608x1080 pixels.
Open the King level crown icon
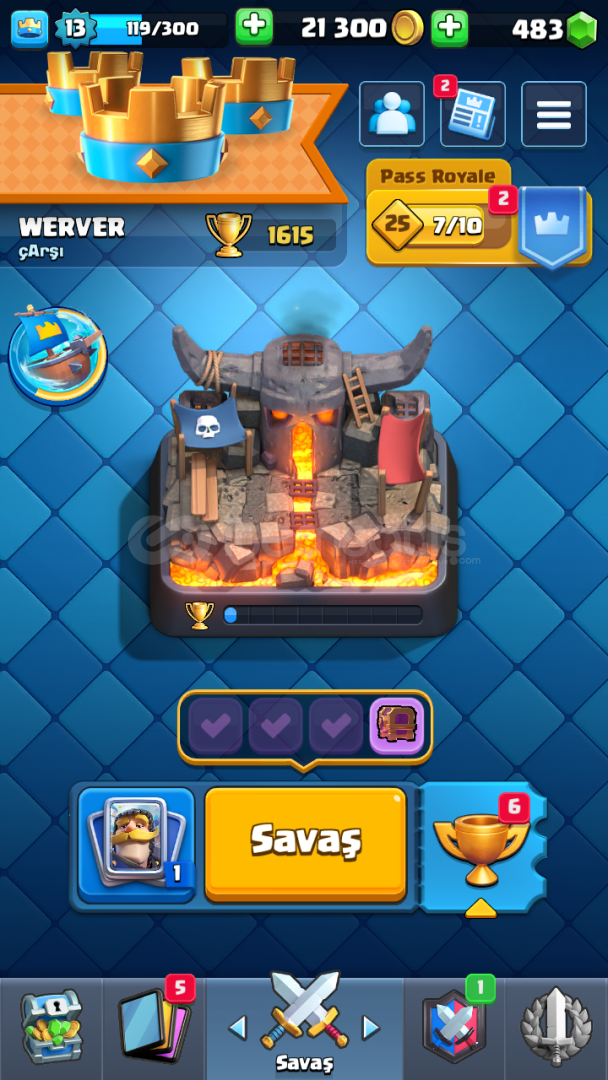tap(30, 28)
